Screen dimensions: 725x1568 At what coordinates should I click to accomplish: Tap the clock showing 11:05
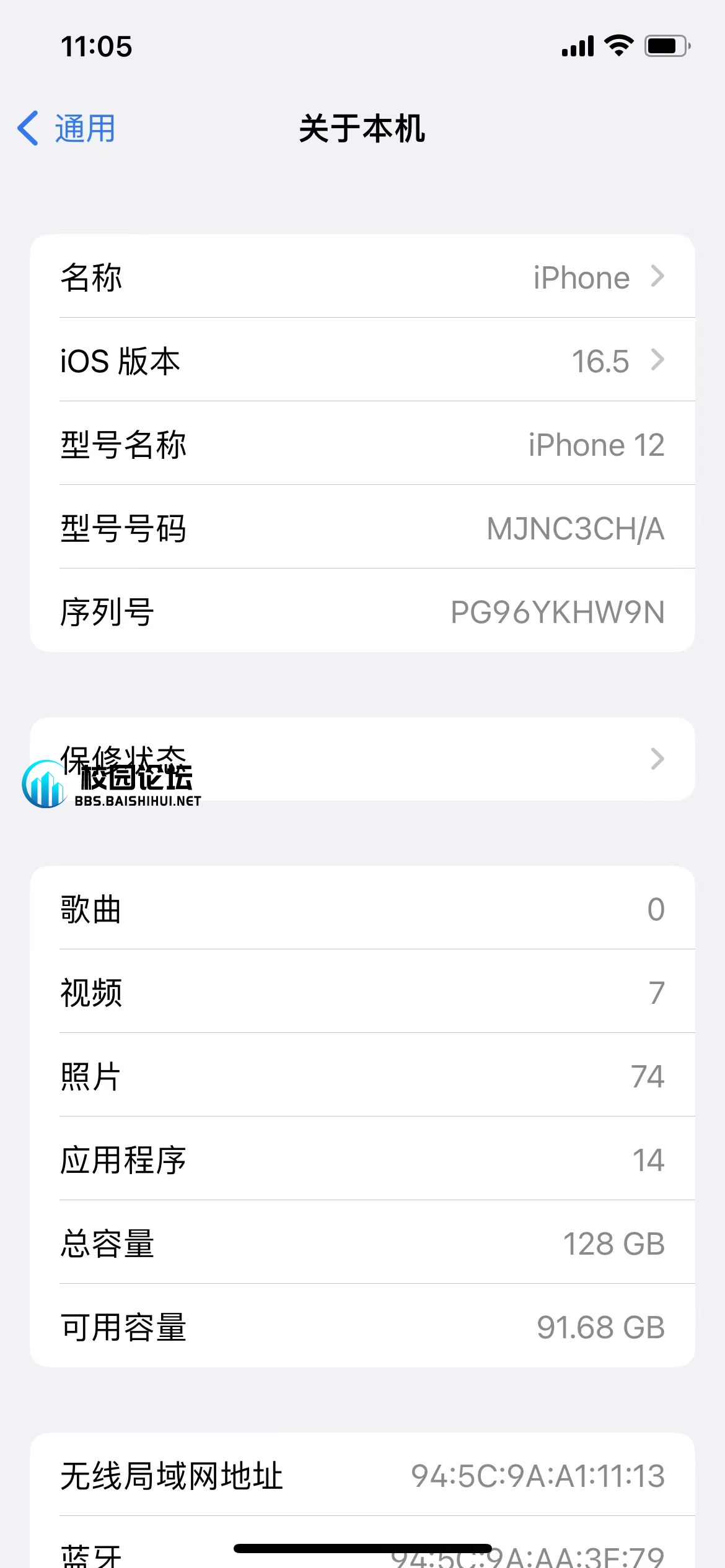pyautogui.click(x=96, y=46)
